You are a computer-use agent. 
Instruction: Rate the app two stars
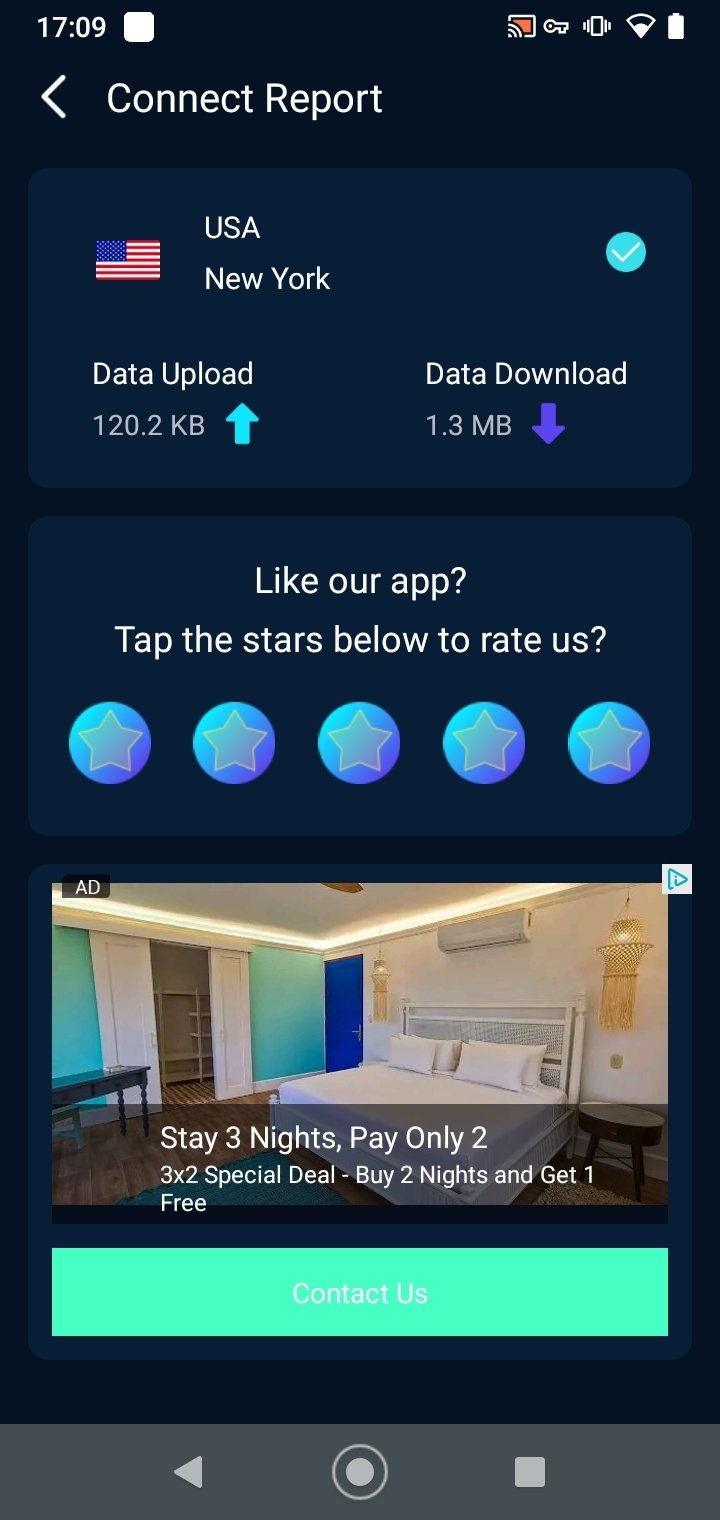[x=234, y=743]
